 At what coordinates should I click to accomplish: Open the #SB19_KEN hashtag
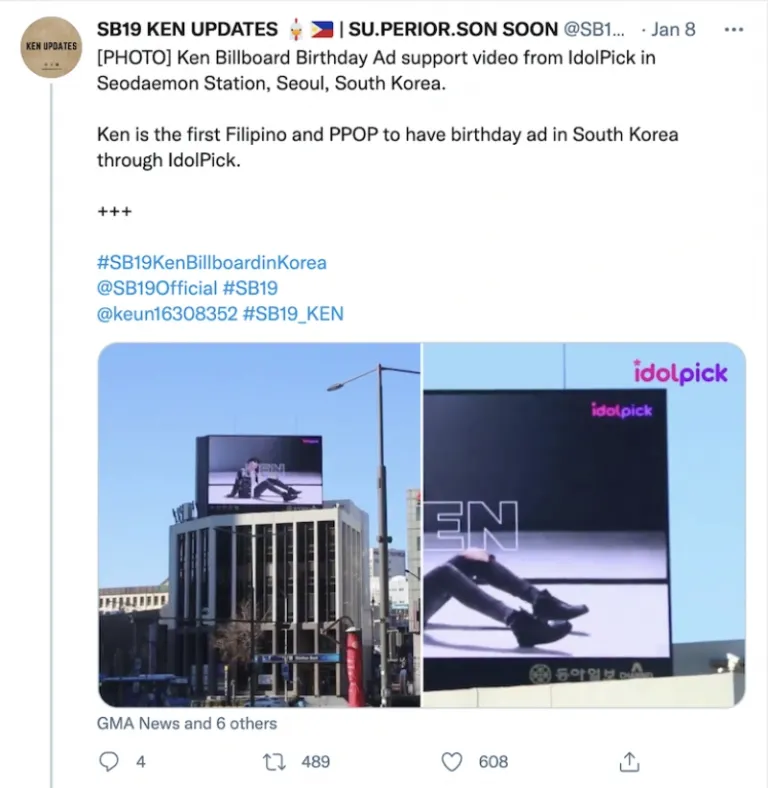[293, 314]
